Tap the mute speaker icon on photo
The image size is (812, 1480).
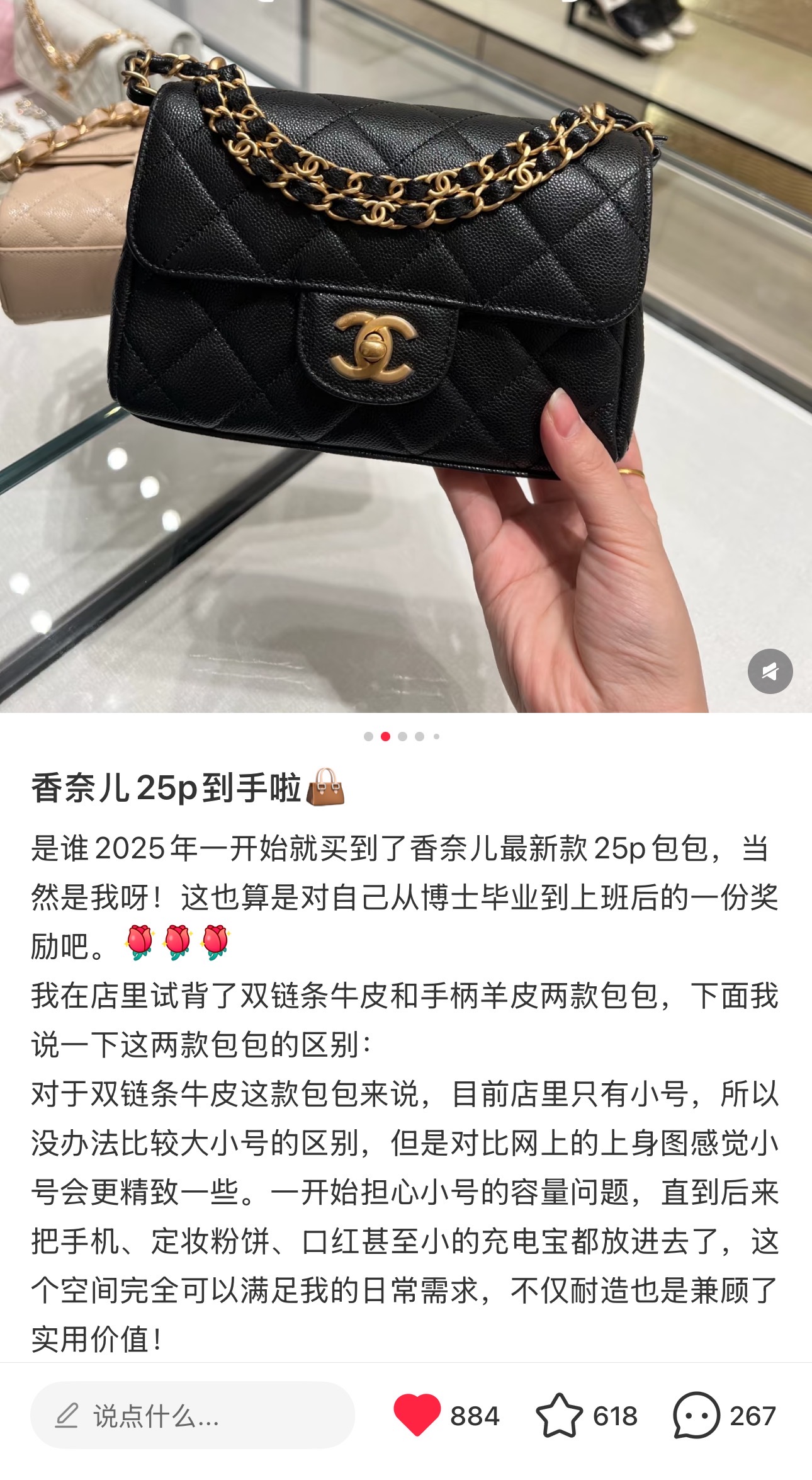770,671
